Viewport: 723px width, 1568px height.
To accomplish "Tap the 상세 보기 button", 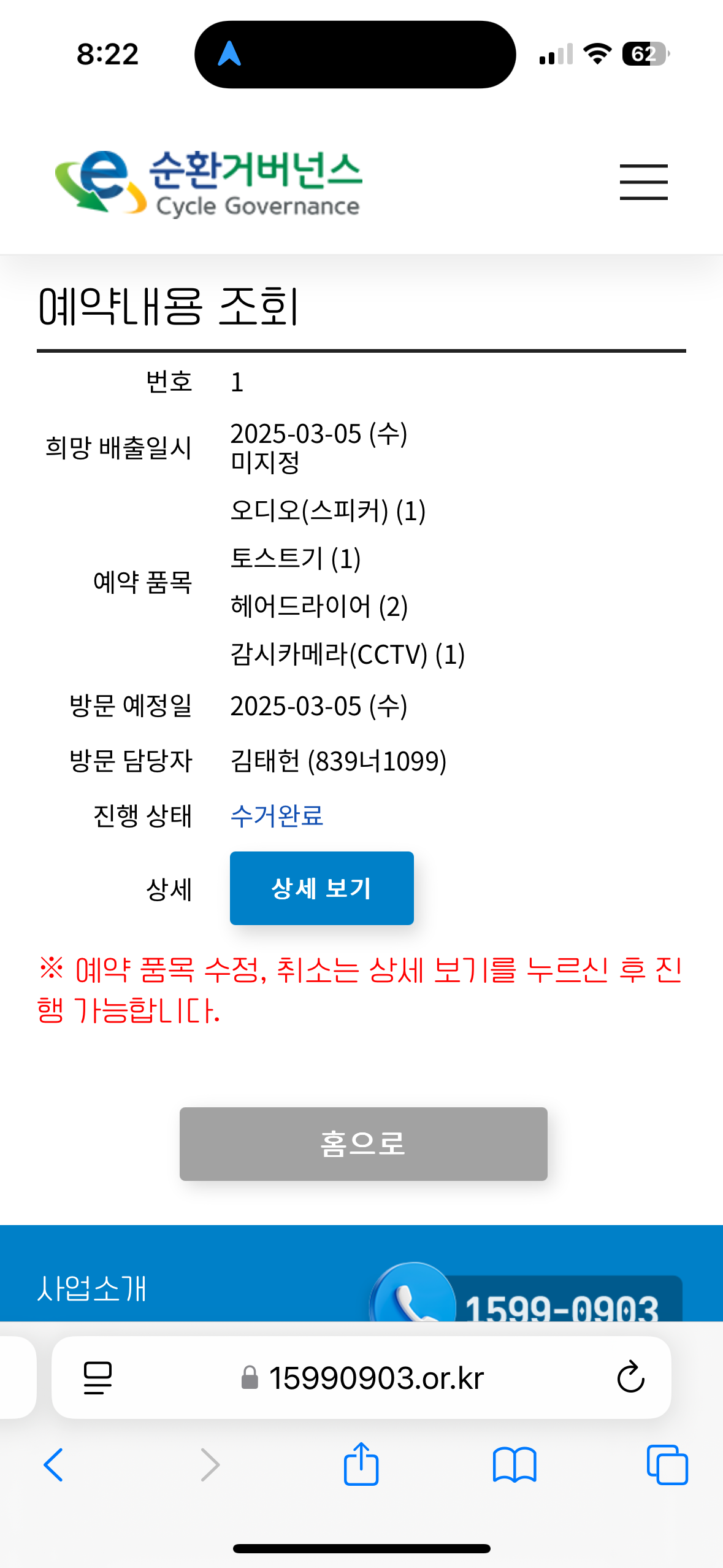I will click(321, 888).
